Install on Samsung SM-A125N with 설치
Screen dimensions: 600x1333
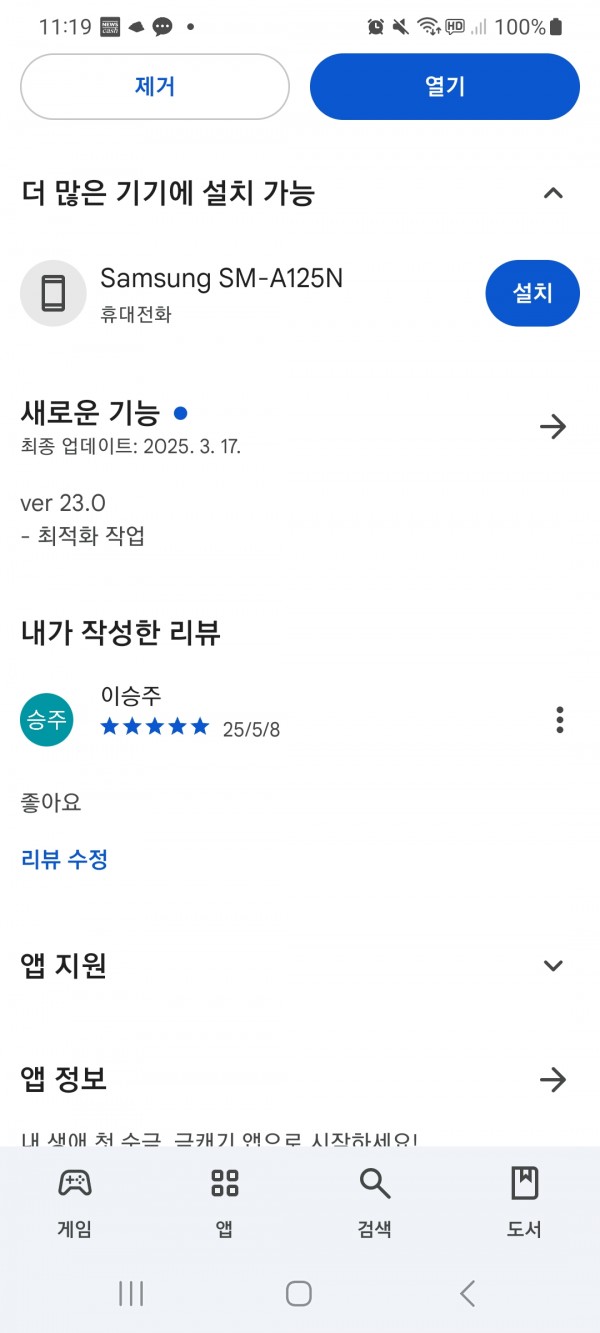(x=532, y=293)
